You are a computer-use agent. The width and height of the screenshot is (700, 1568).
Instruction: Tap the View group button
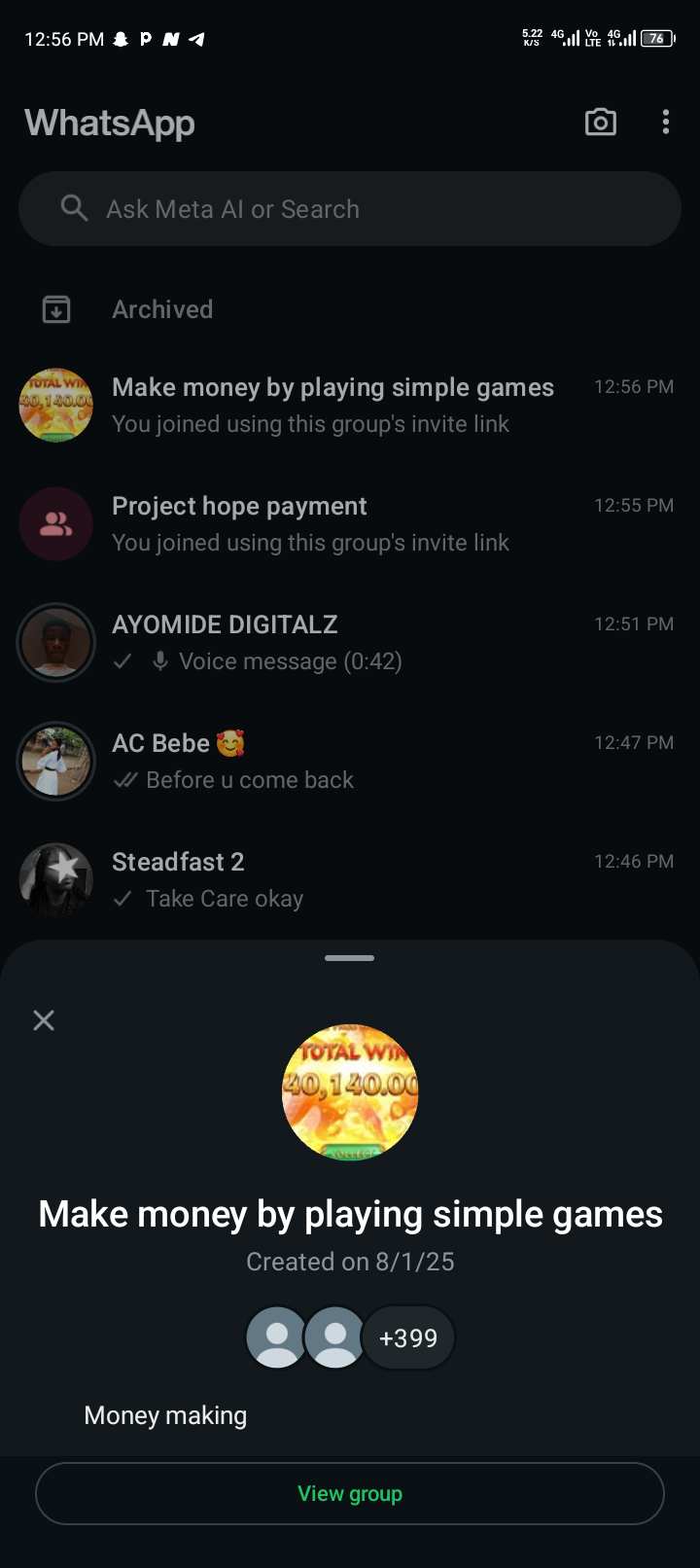click(x=350, y=1493)
